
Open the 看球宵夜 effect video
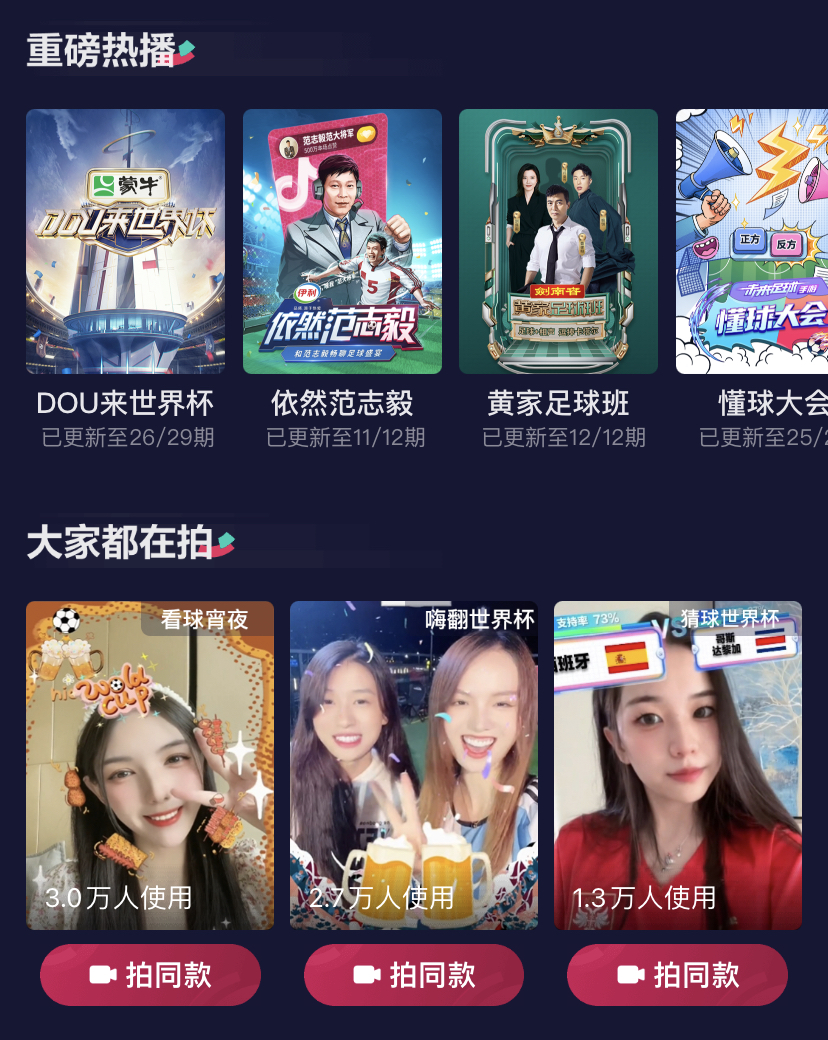(x=150, y=765)
